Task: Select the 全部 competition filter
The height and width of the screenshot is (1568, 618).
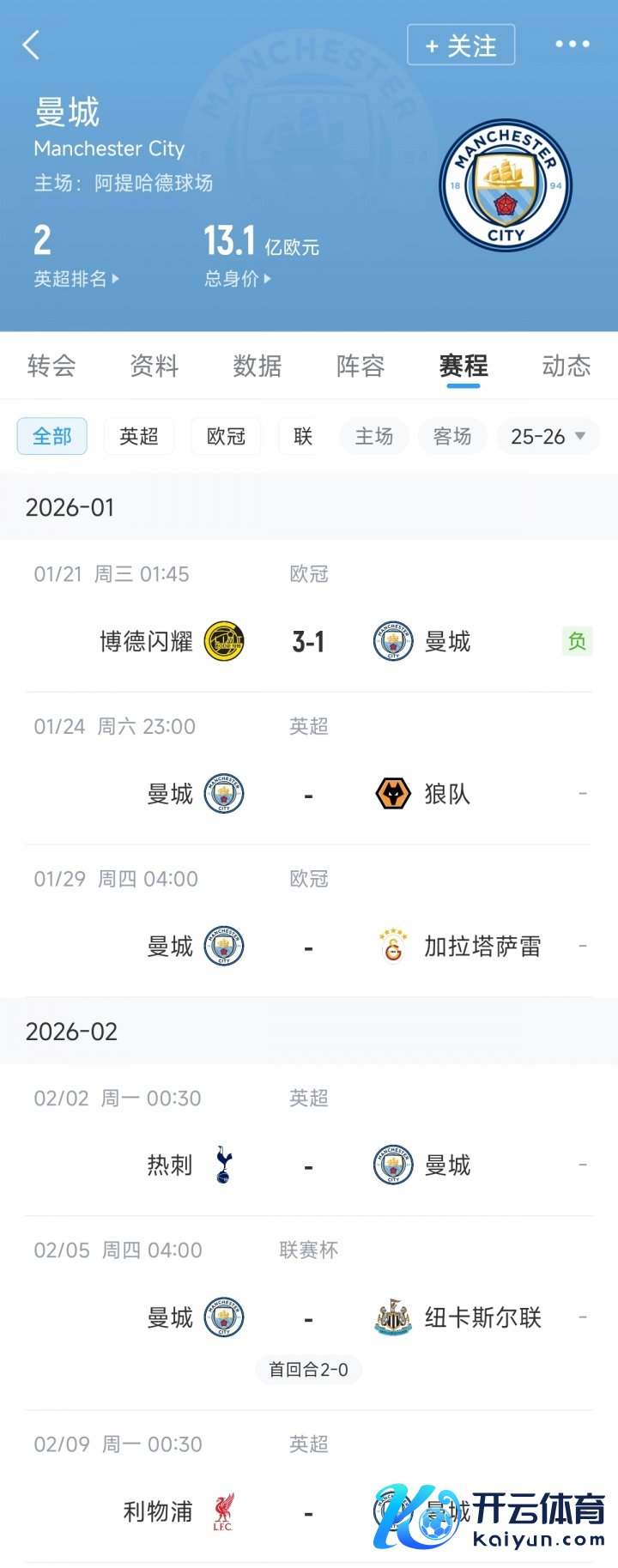Action: (x=52, y=437)
